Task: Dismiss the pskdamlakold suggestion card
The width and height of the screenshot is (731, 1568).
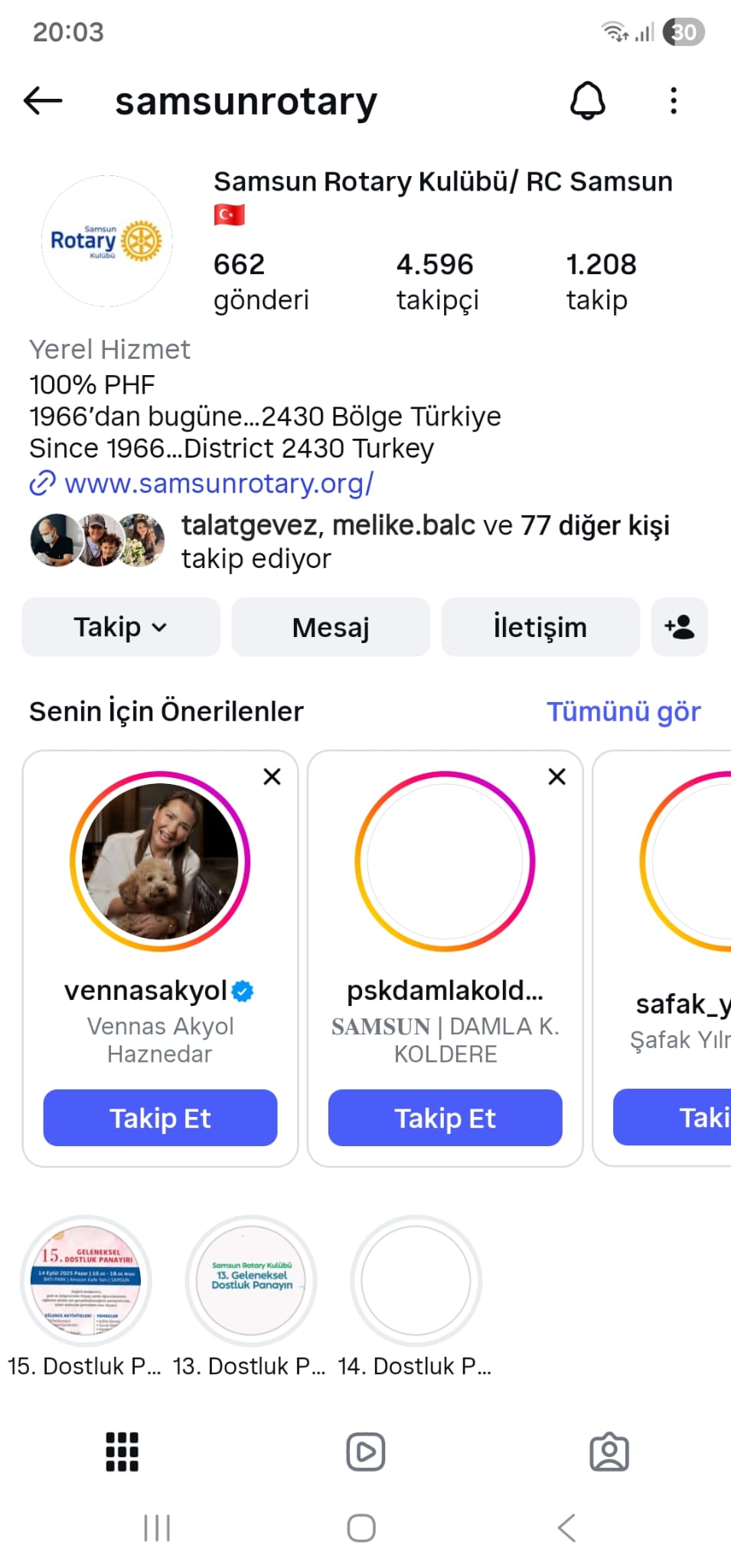Action: [x=557, y=776]
